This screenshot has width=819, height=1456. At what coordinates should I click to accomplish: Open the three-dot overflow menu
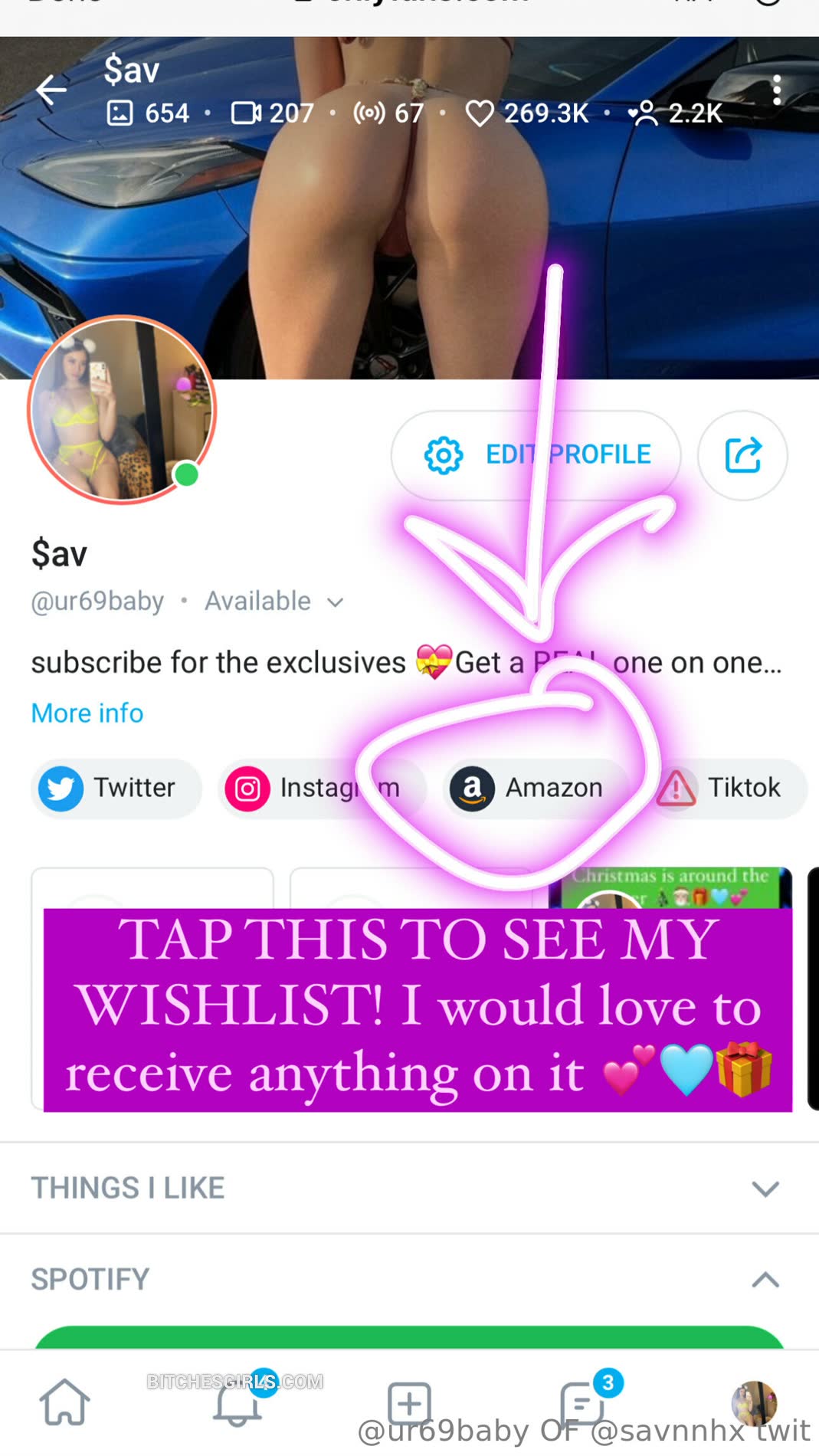click(x=776, y=90)
